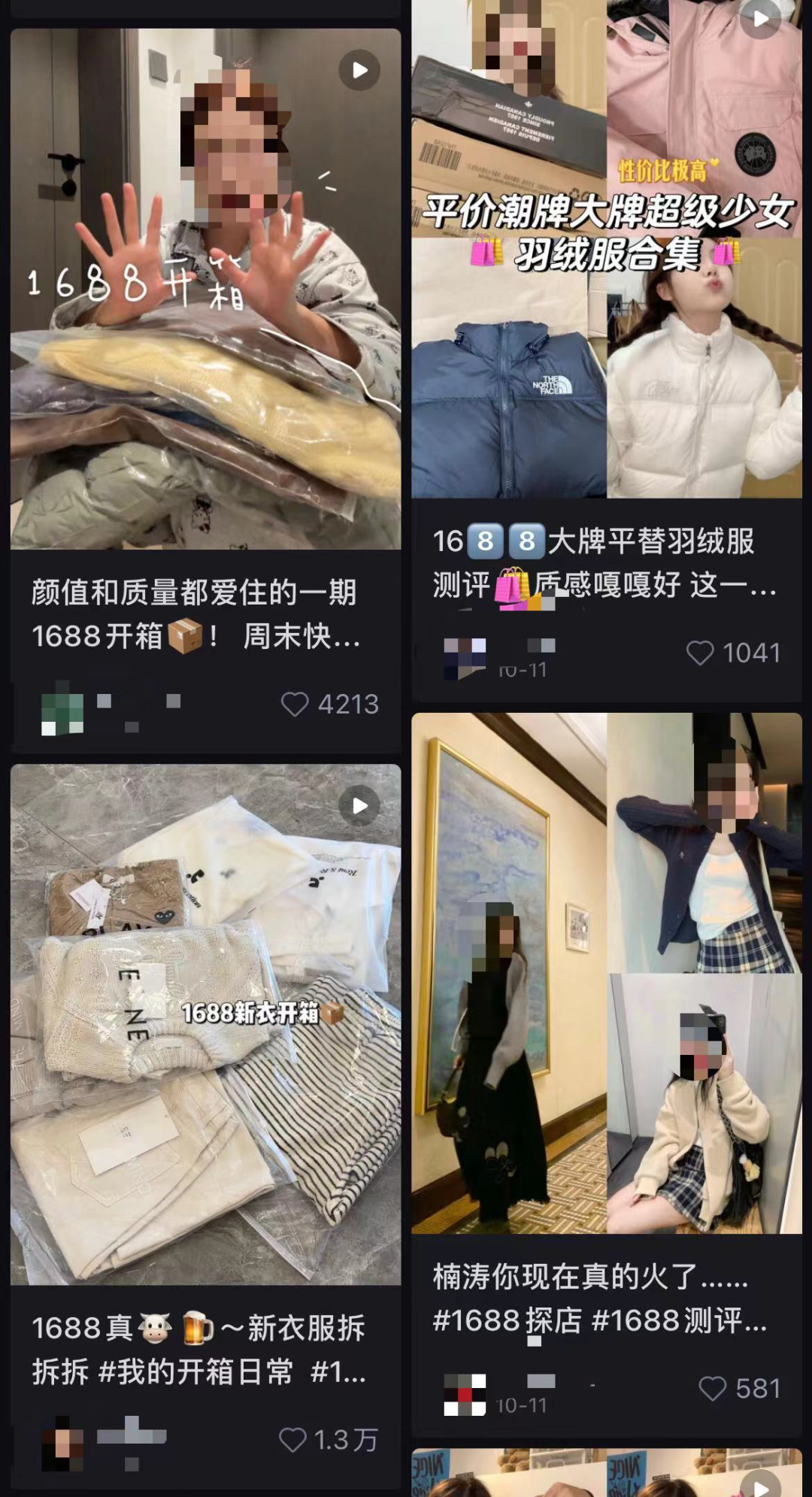Open the 楠涛你现在真的火了 post

coord(606,973)
